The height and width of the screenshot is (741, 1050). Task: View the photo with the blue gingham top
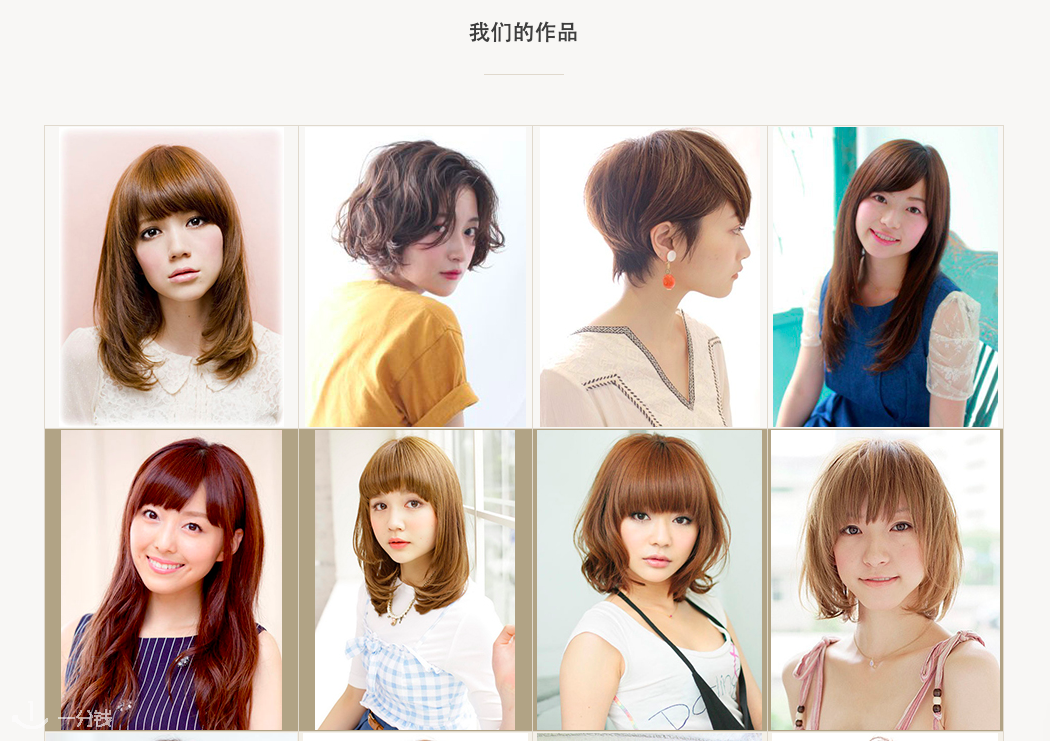point(415,580)
